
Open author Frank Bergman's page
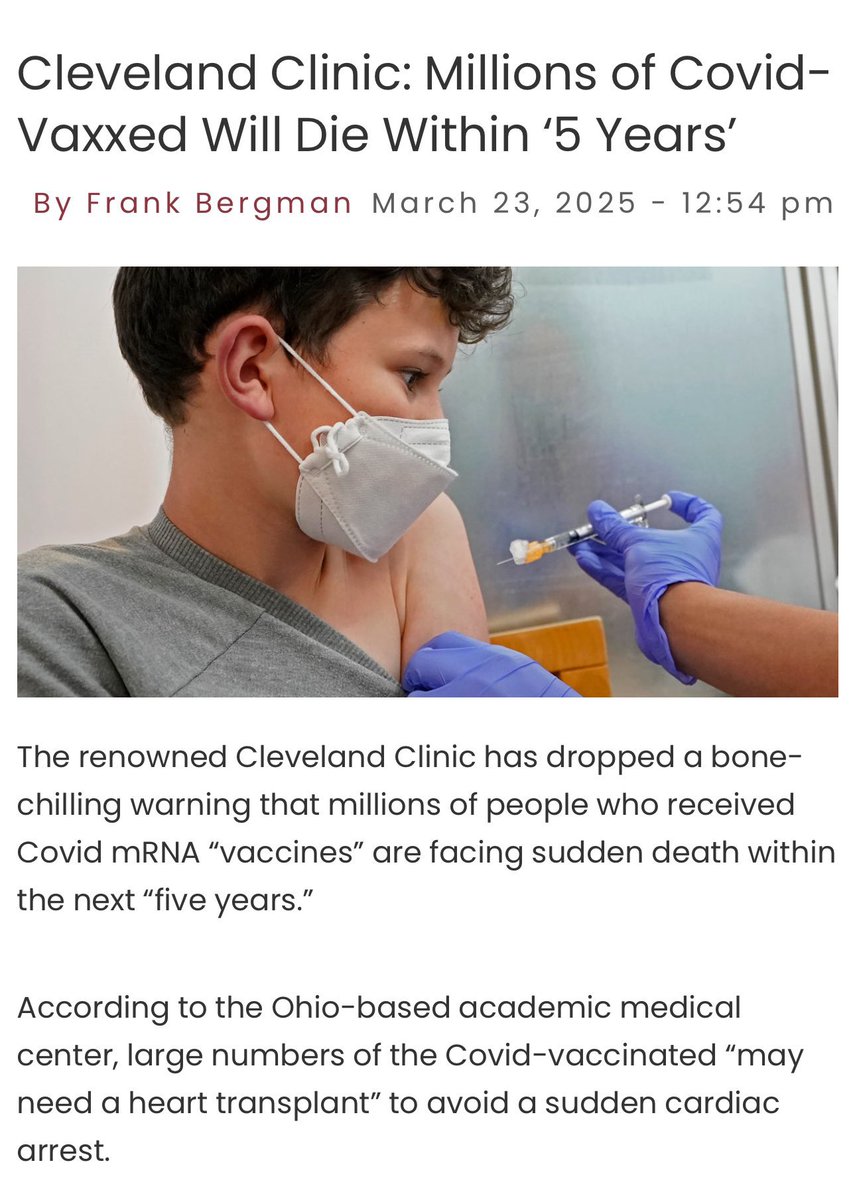tap(218, 203)
